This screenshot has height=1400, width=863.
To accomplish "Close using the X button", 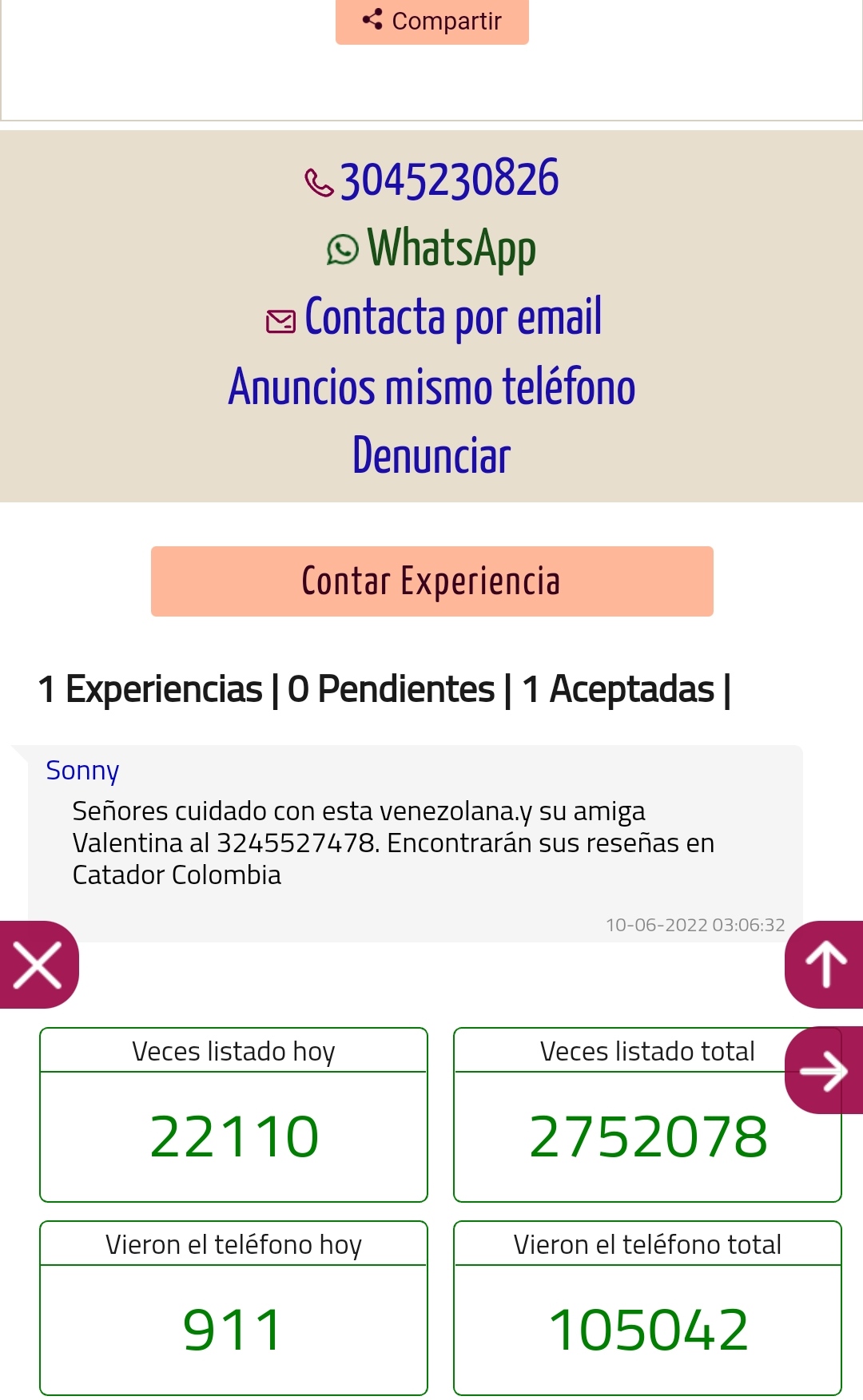I will point(38,965).
